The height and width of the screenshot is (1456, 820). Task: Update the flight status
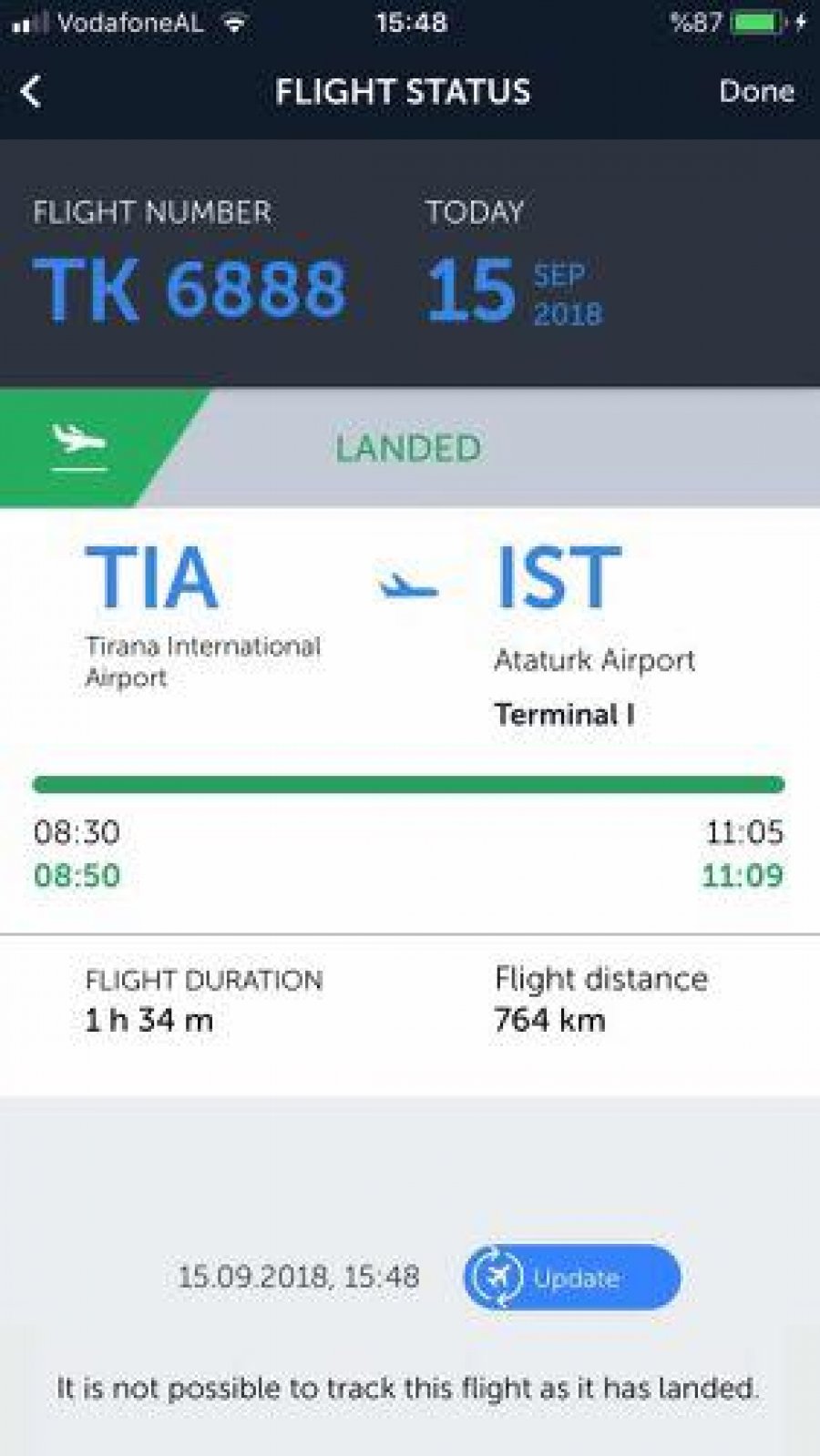[572, 1277]
